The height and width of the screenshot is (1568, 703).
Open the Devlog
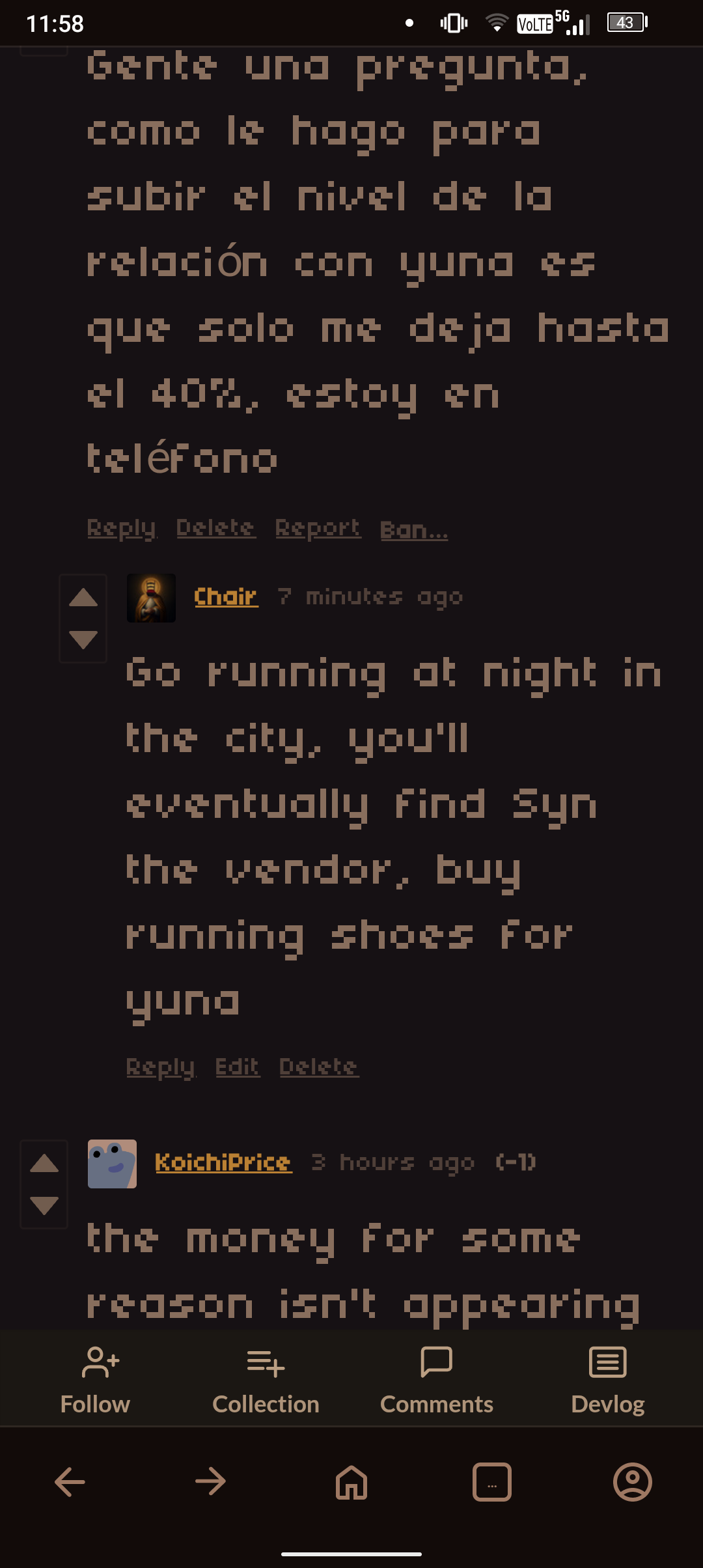[x=607, y=1380]
